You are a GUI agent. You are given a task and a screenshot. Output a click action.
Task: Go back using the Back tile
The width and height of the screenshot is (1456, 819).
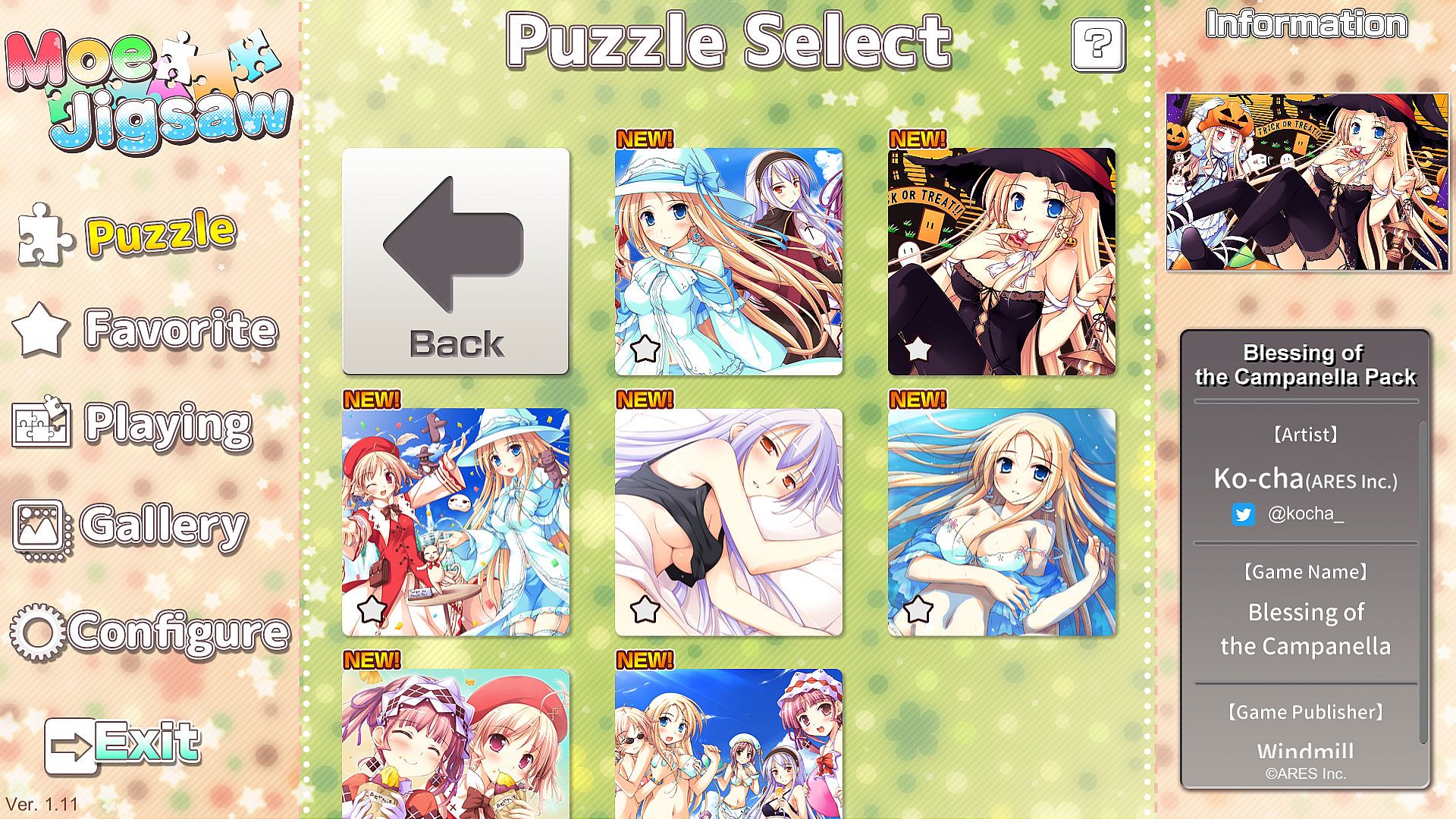pyautogui.click(x=456, y=261)
